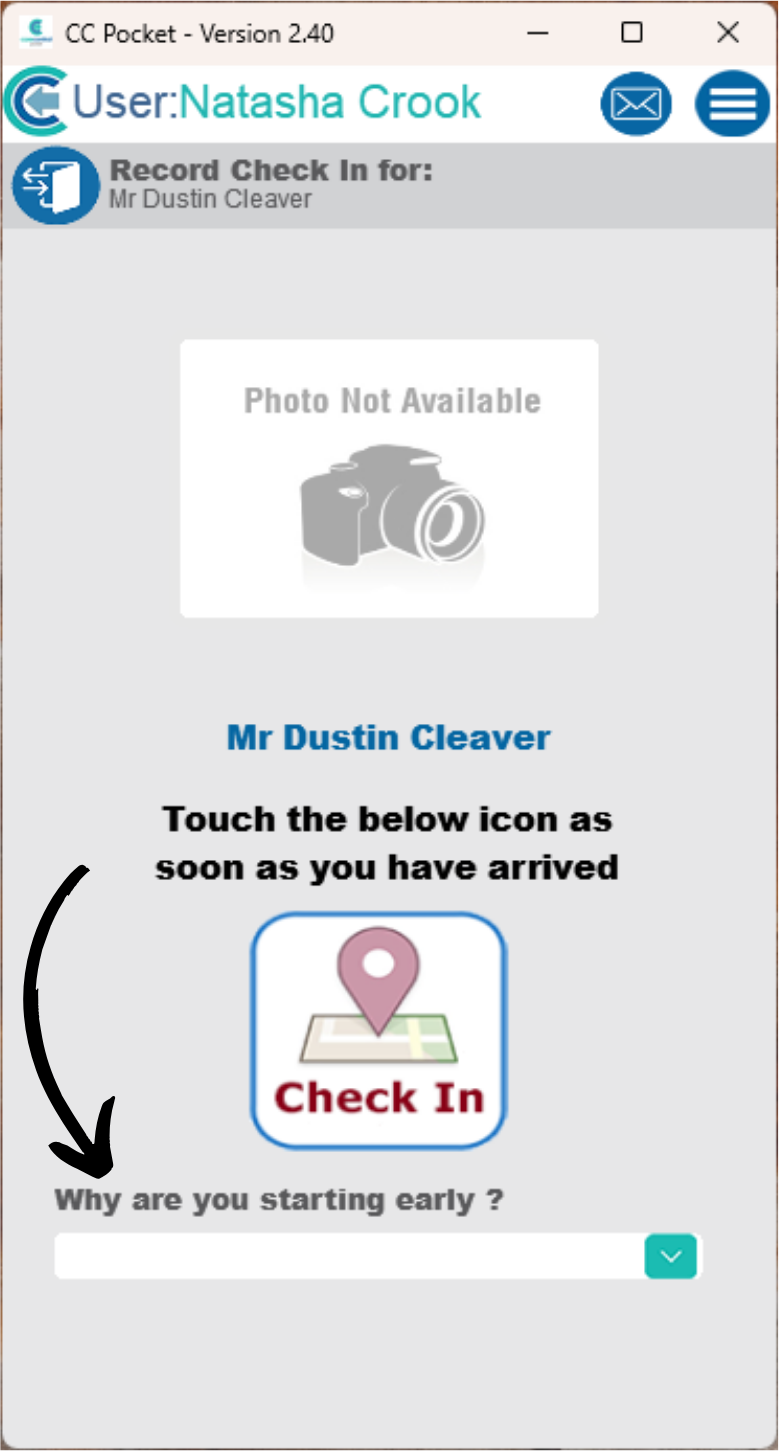Open the hamburger menu
Viewport: 781px width, 1453px height.
point(732,103)
